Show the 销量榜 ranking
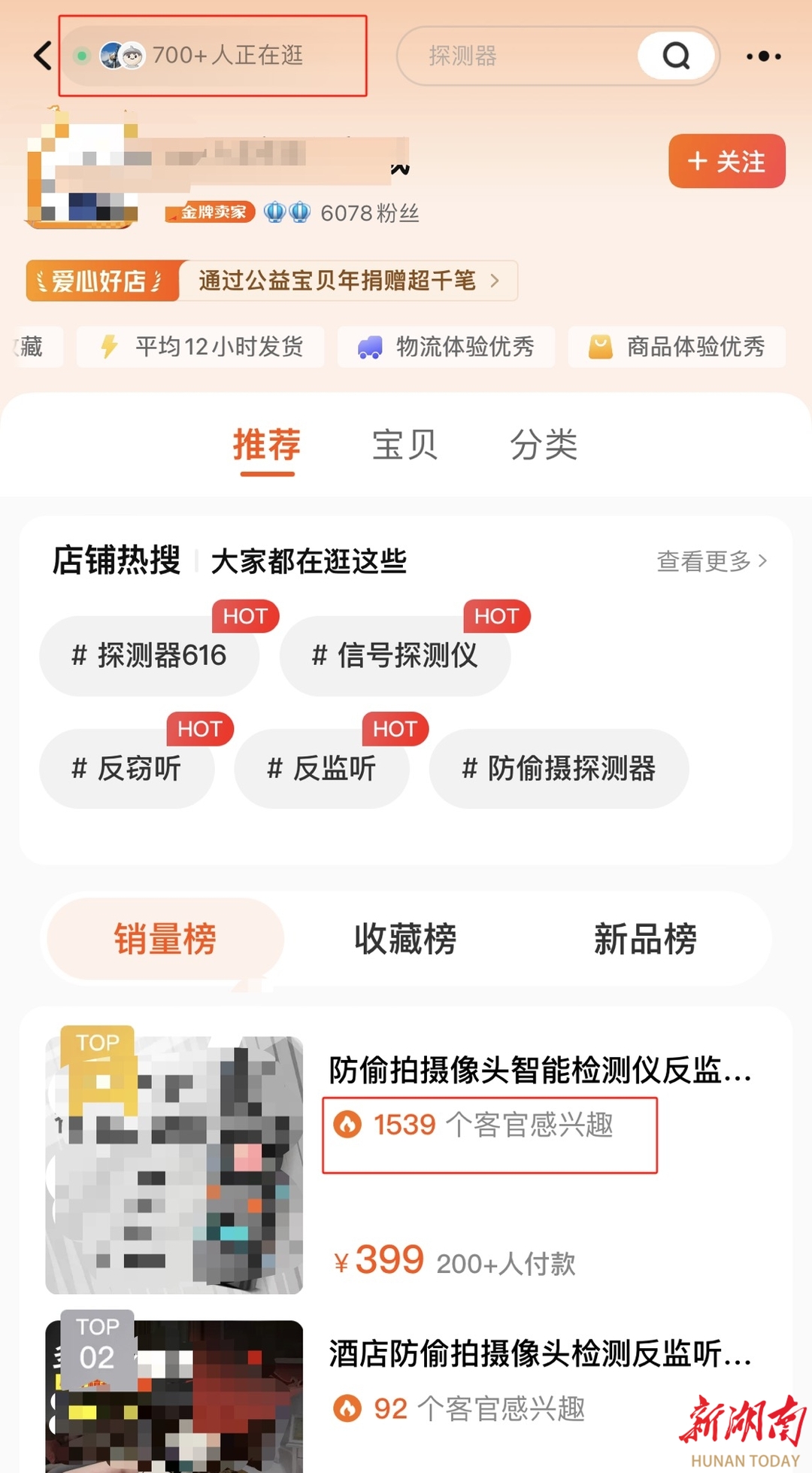812x1473 pixels. tap(165, 939)
